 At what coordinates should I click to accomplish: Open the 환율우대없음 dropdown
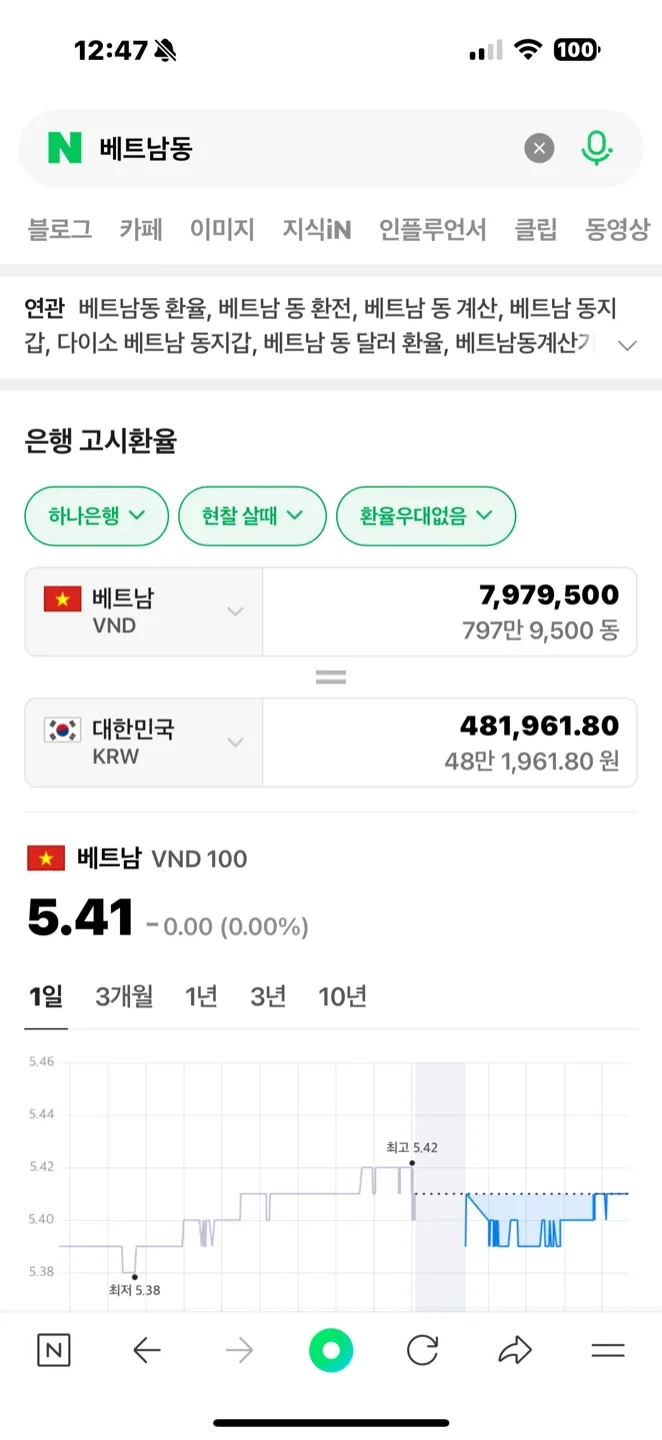(x=426, y=516)
